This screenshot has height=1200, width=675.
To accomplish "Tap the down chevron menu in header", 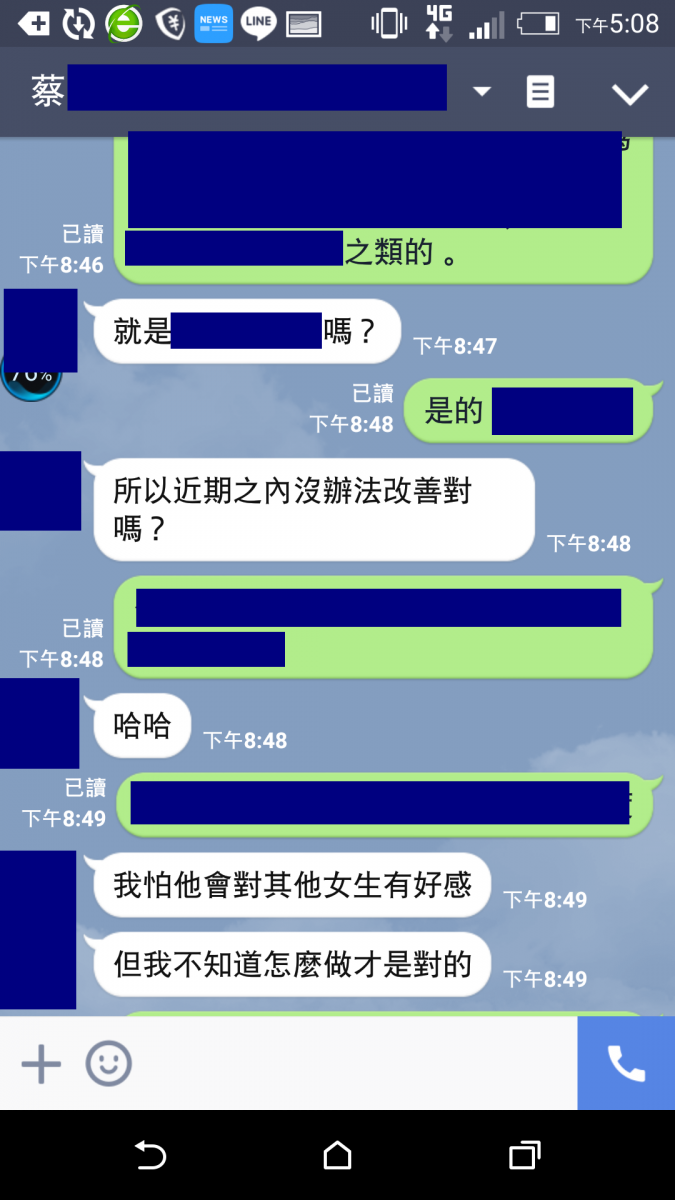I will [x=630, y=94].
